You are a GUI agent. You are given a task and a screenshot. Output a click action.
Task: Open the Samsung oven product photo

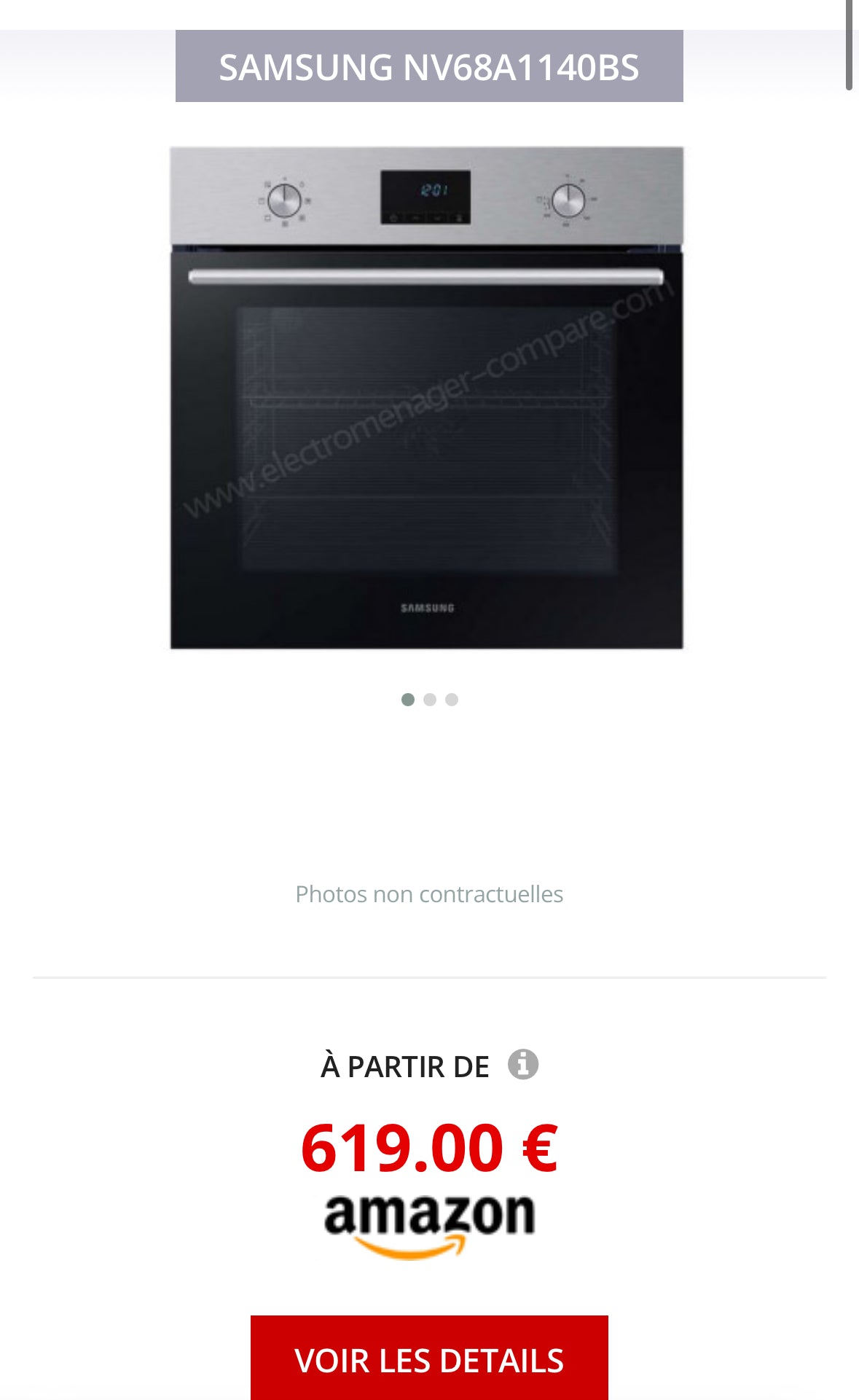tap(427, 398)
